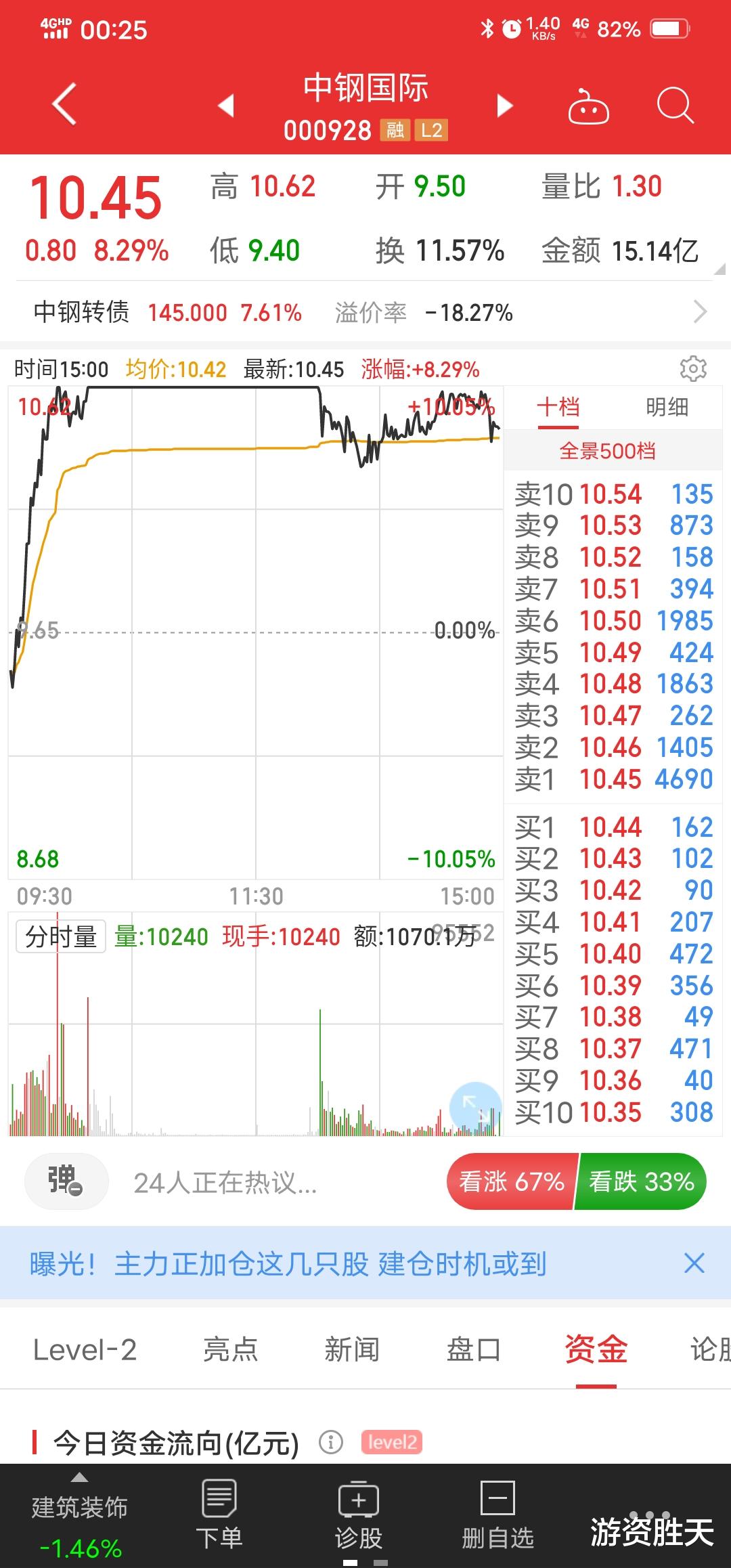The image size is (731, 1568).
Task: Go back using the top-left arrow
Action: [64, 105]
